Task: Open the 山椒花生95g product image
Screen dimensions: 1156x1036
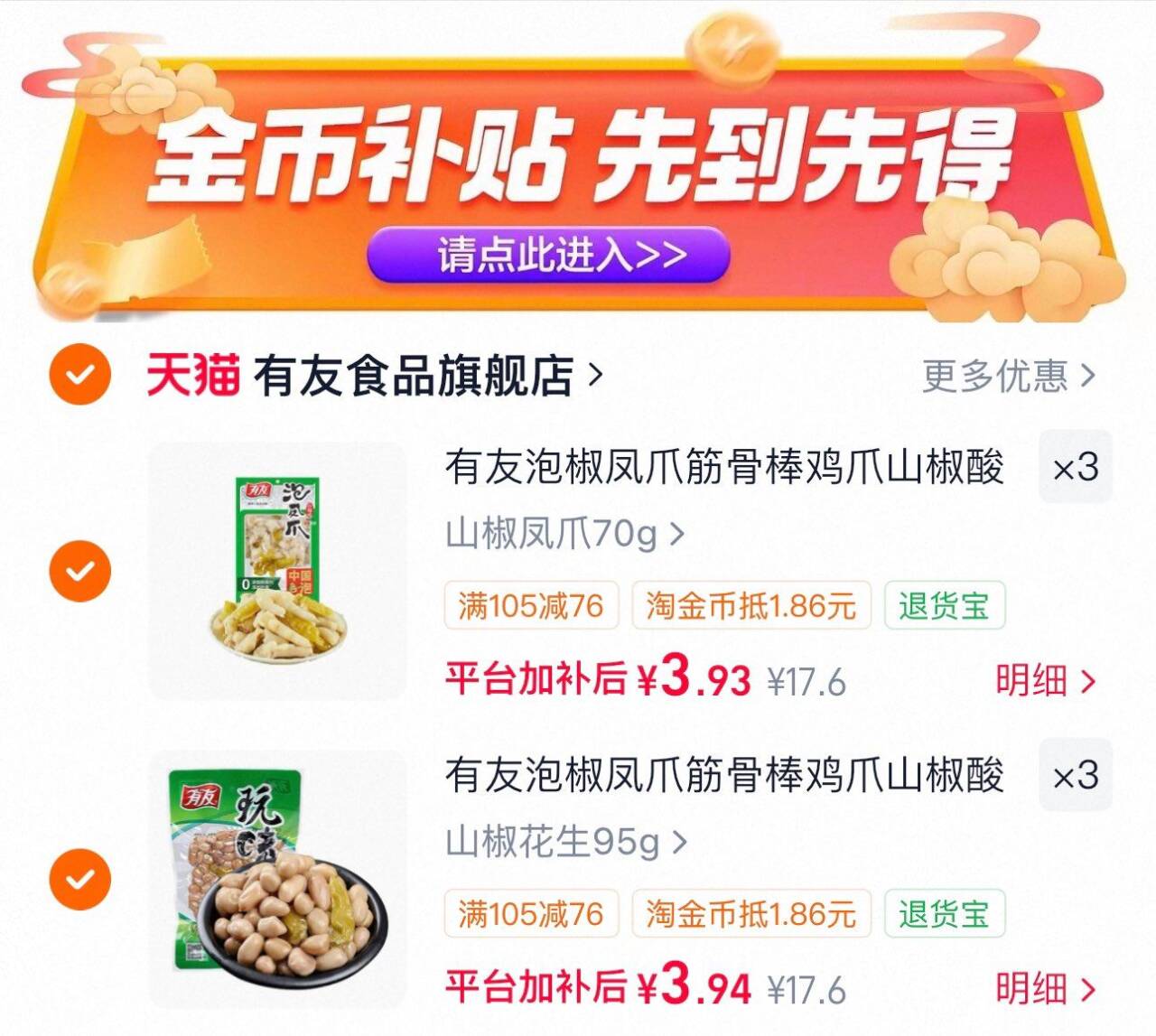Action: pyautogui.click(x=278, y=879)
